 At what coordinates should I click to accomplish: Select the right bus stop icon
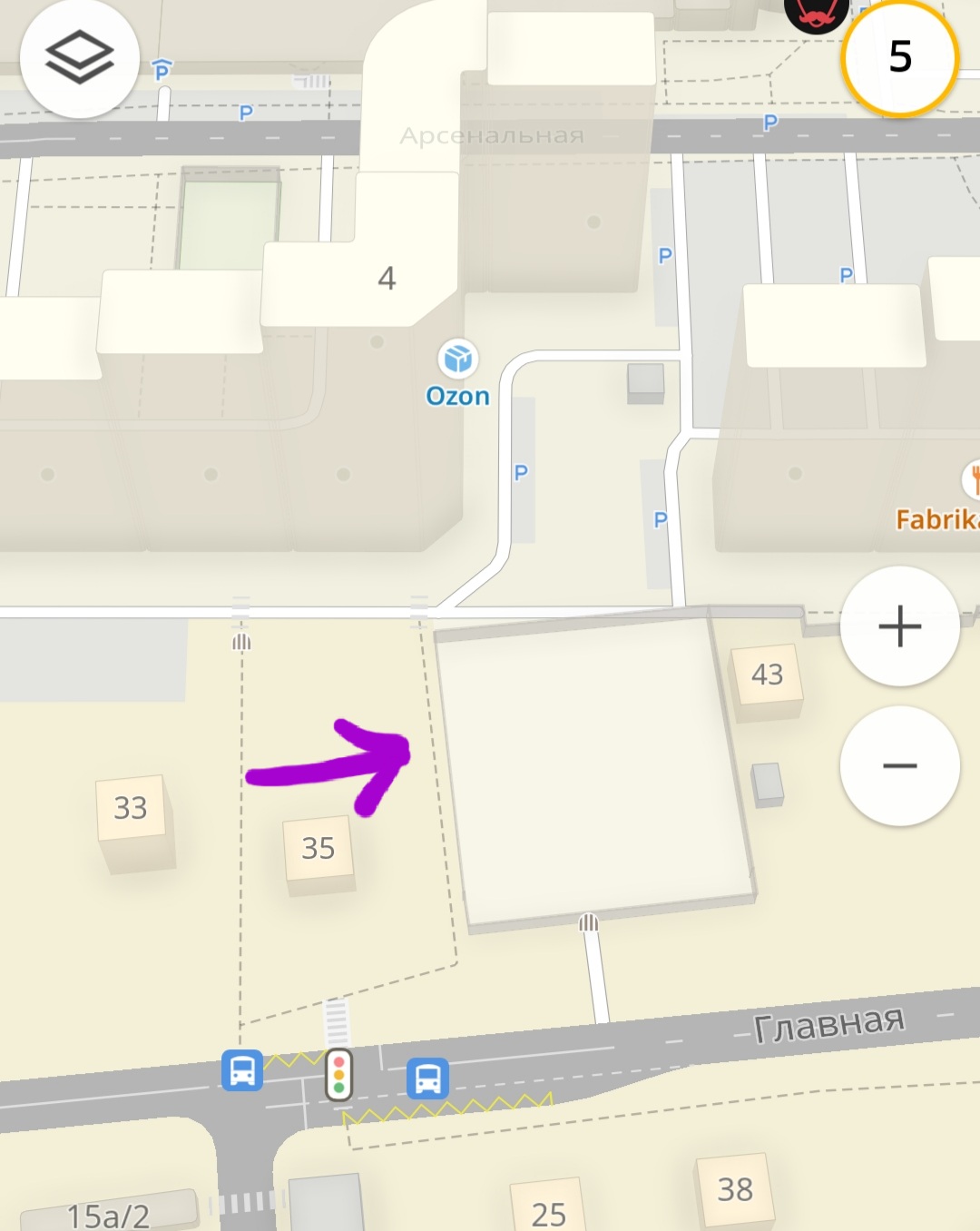pos(427,1078)
